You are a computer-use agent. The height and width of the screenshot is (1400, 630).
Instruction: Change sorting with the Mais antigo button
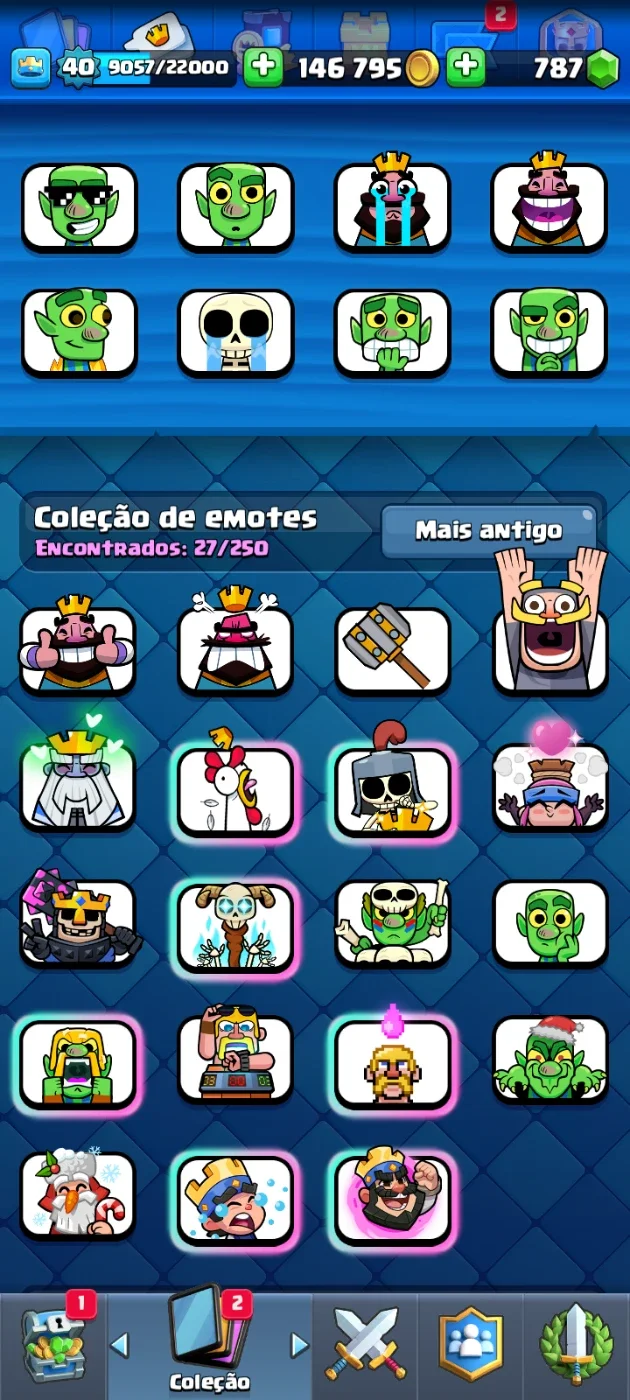(489, 530)
